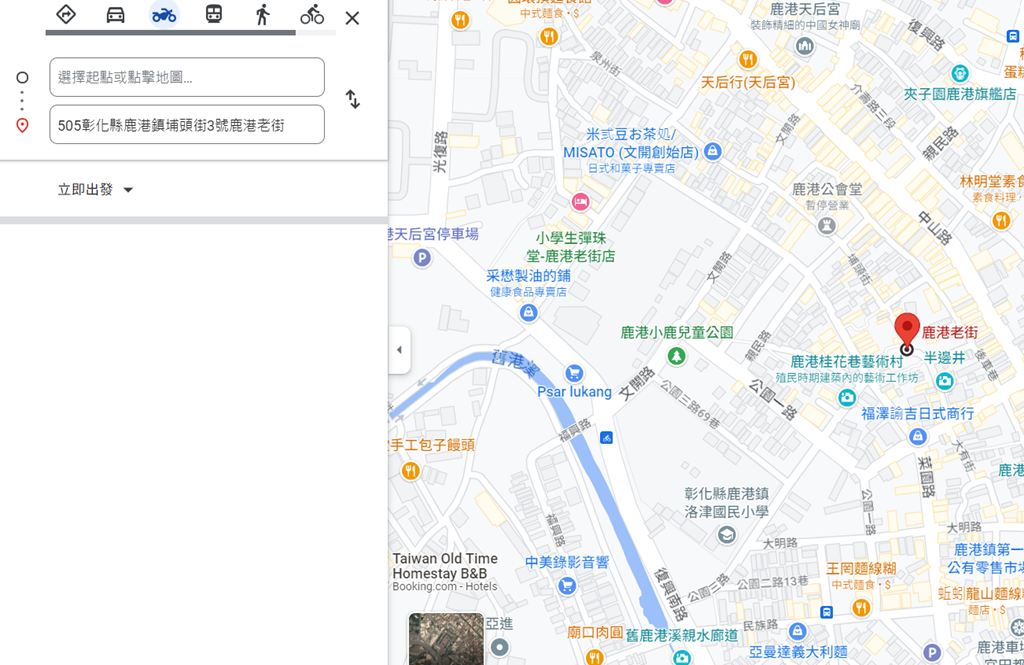Open the Psar lukang shop marker
Viewport: 1024px width, 665px height.
click(x=574, y=373)
